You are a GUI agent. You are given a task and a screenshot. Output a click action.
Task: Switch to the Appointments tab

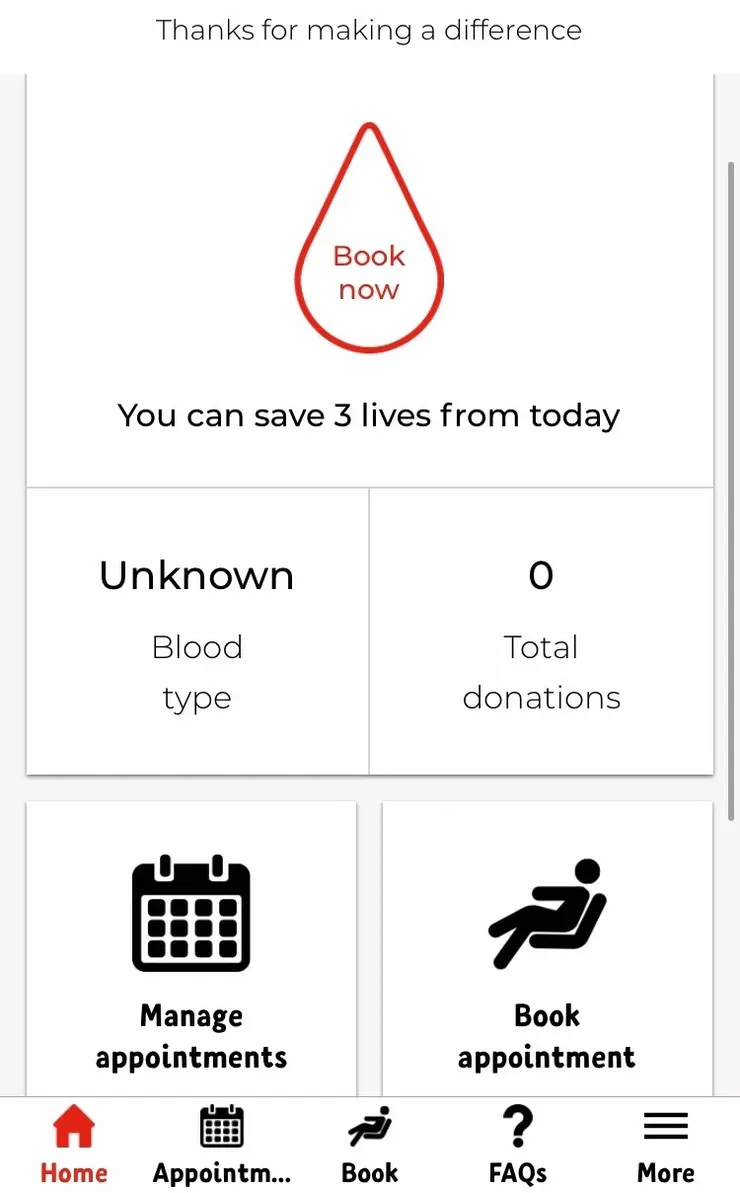click(x=221, y=1145)
